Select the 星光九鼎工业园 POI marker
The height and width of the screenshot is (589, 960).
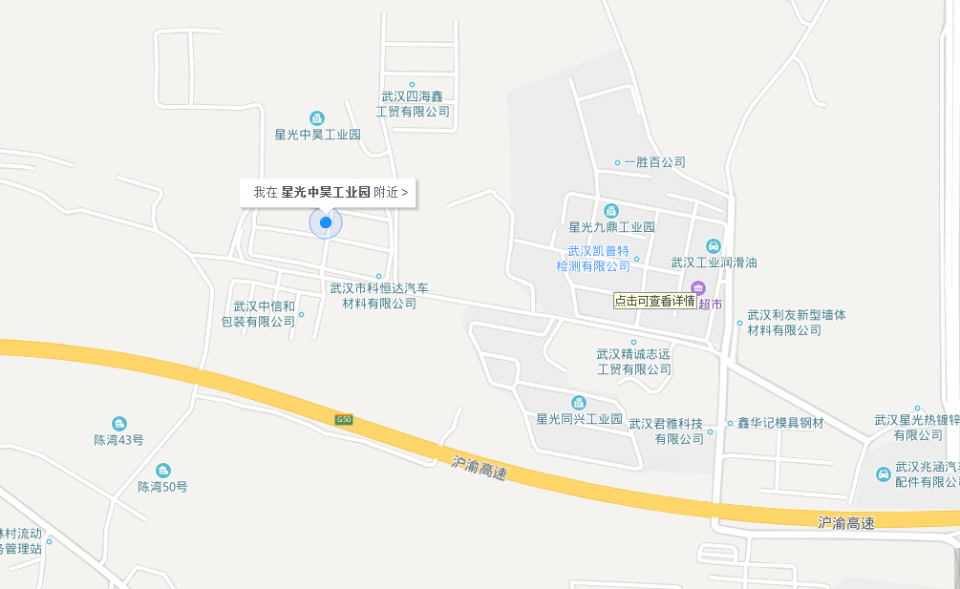(611, 211)
